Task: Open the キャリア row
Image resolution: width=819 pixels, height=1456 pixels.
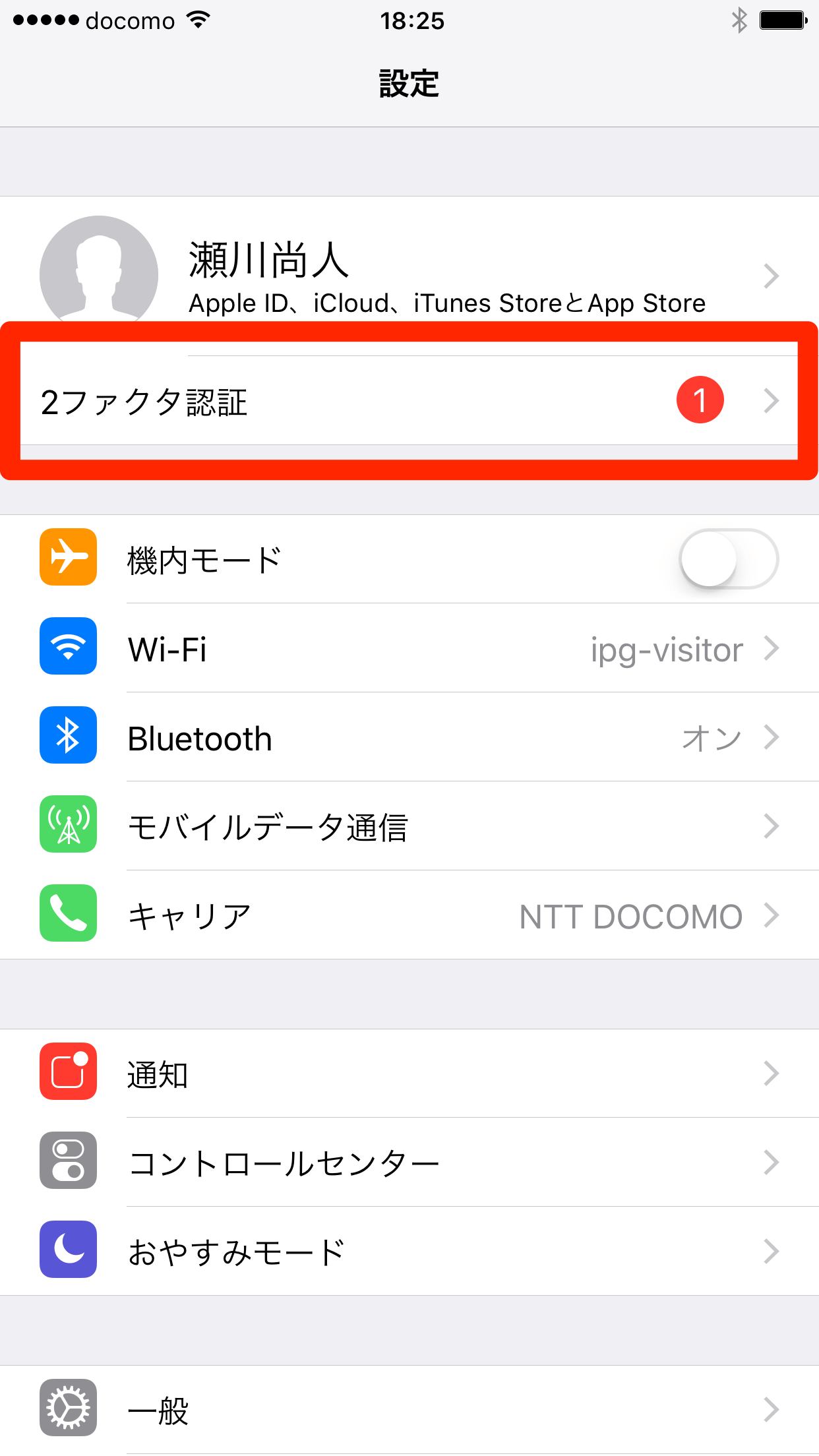Action: (x=409, y=916)
